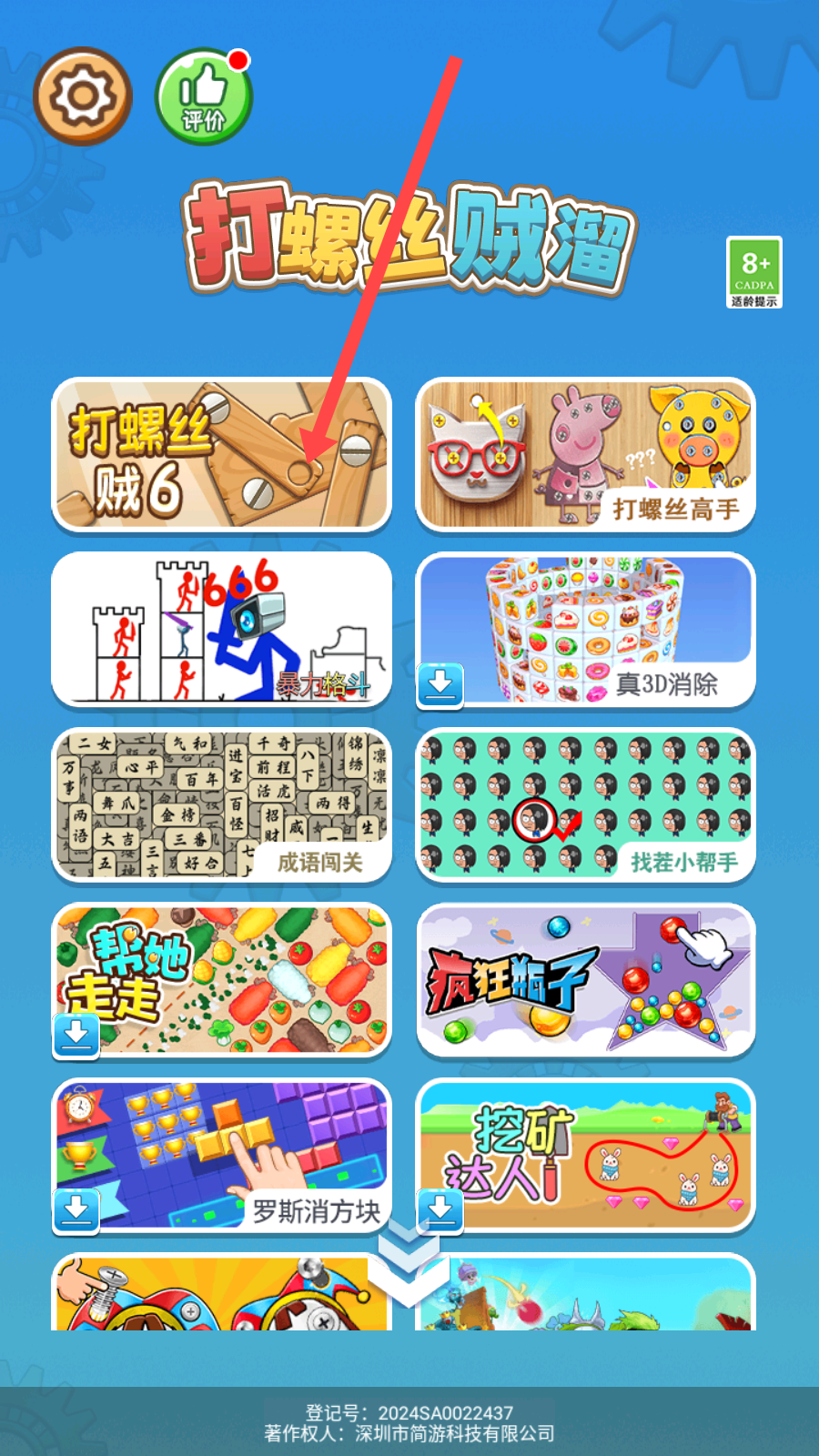
Task: Open the 疯狂瓶子 game tile
Action: click(585, 980)
